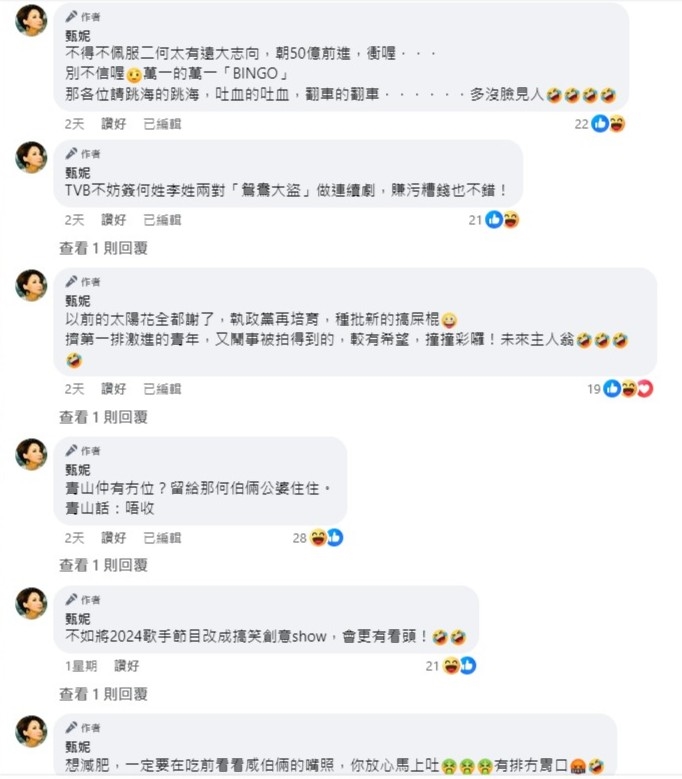Open the 2天 timestamp of the 太陽花 comment
Image resolution: width=682 pixels, height=779 pixels.
tap(74, 389)
